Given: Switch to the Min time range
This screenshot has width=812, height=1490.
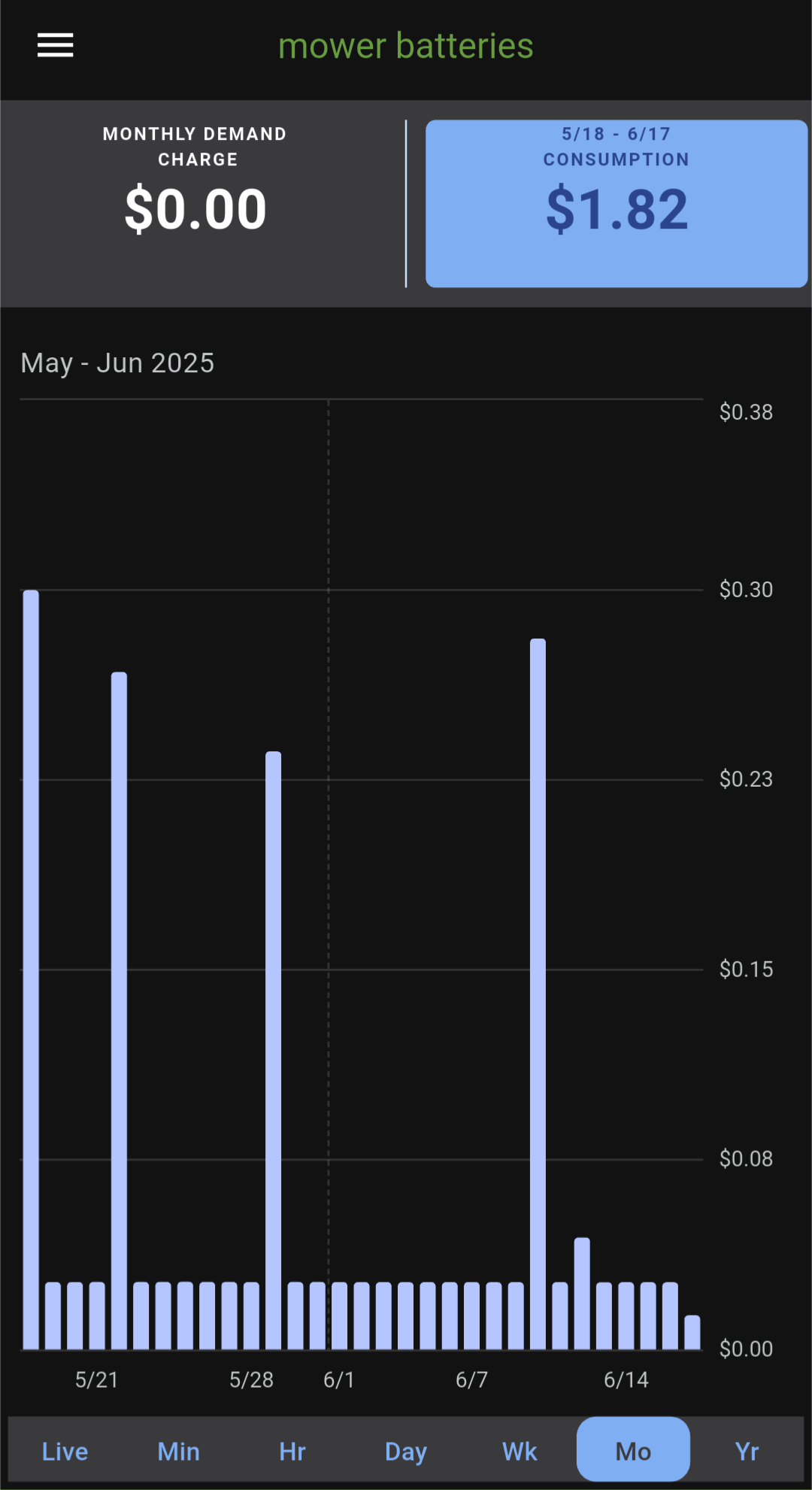Looking at the screenshot, I should [x=179, y=1451].
